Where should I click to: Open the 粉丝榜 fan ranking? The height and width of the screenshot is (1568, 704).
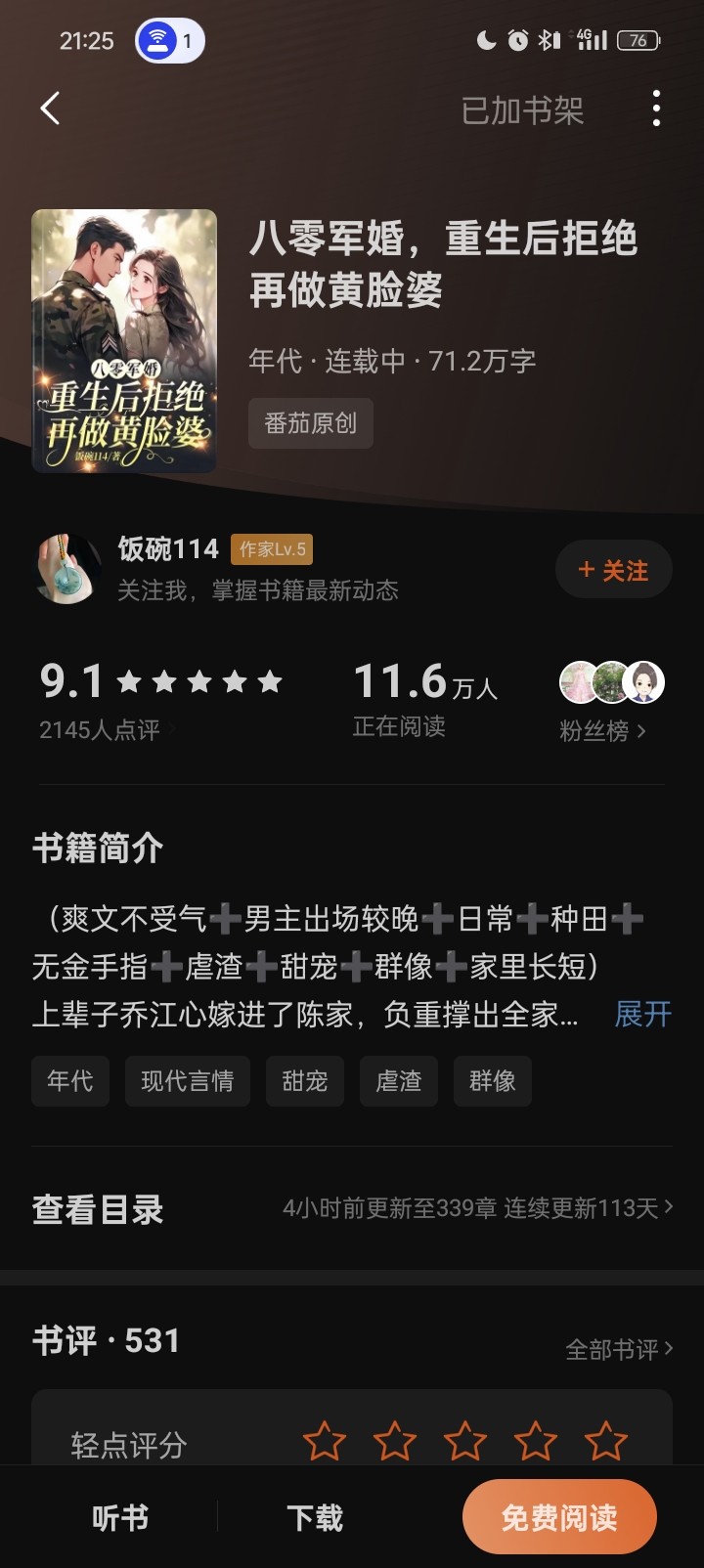click(x=602, y=731)
